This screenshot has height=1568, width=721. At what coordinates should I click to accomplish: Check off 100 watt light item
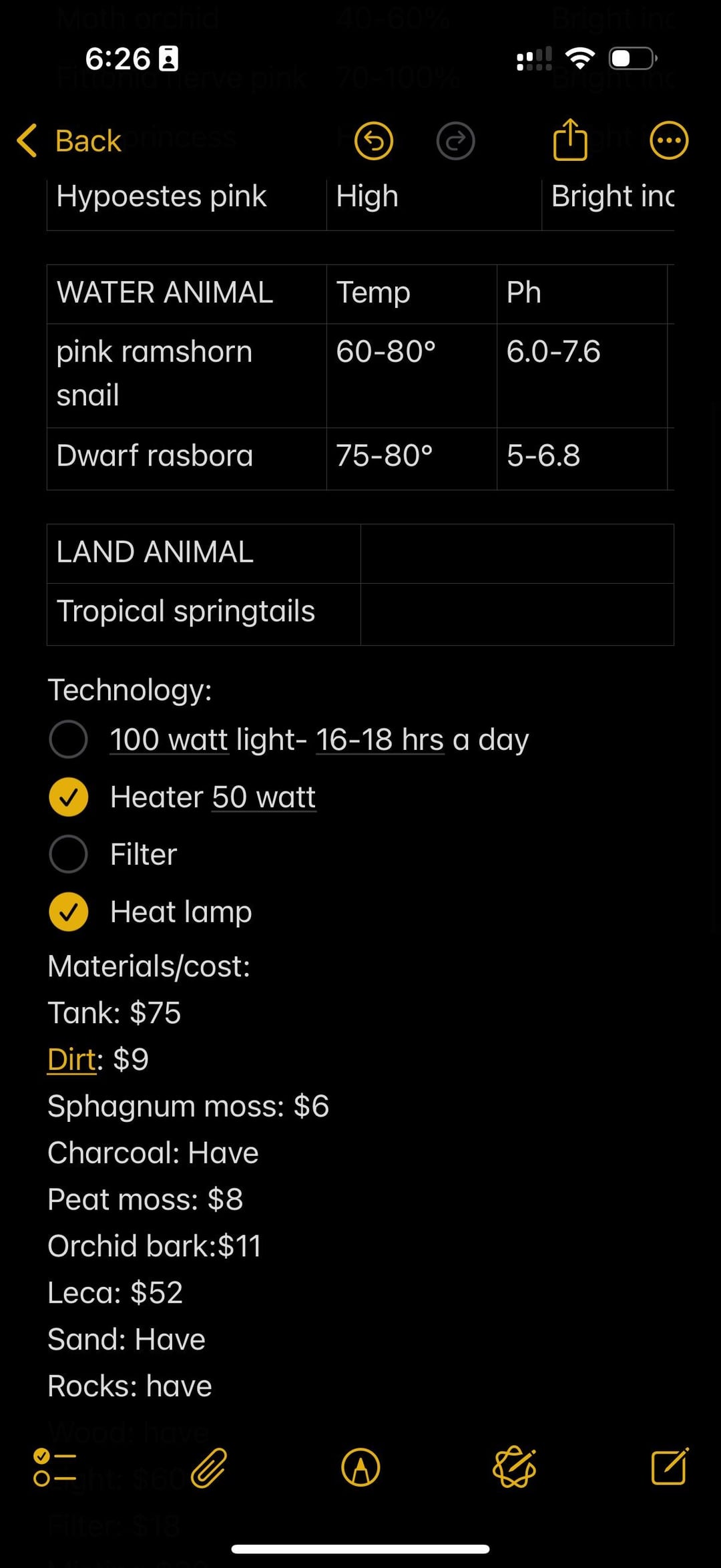point(69,739)
